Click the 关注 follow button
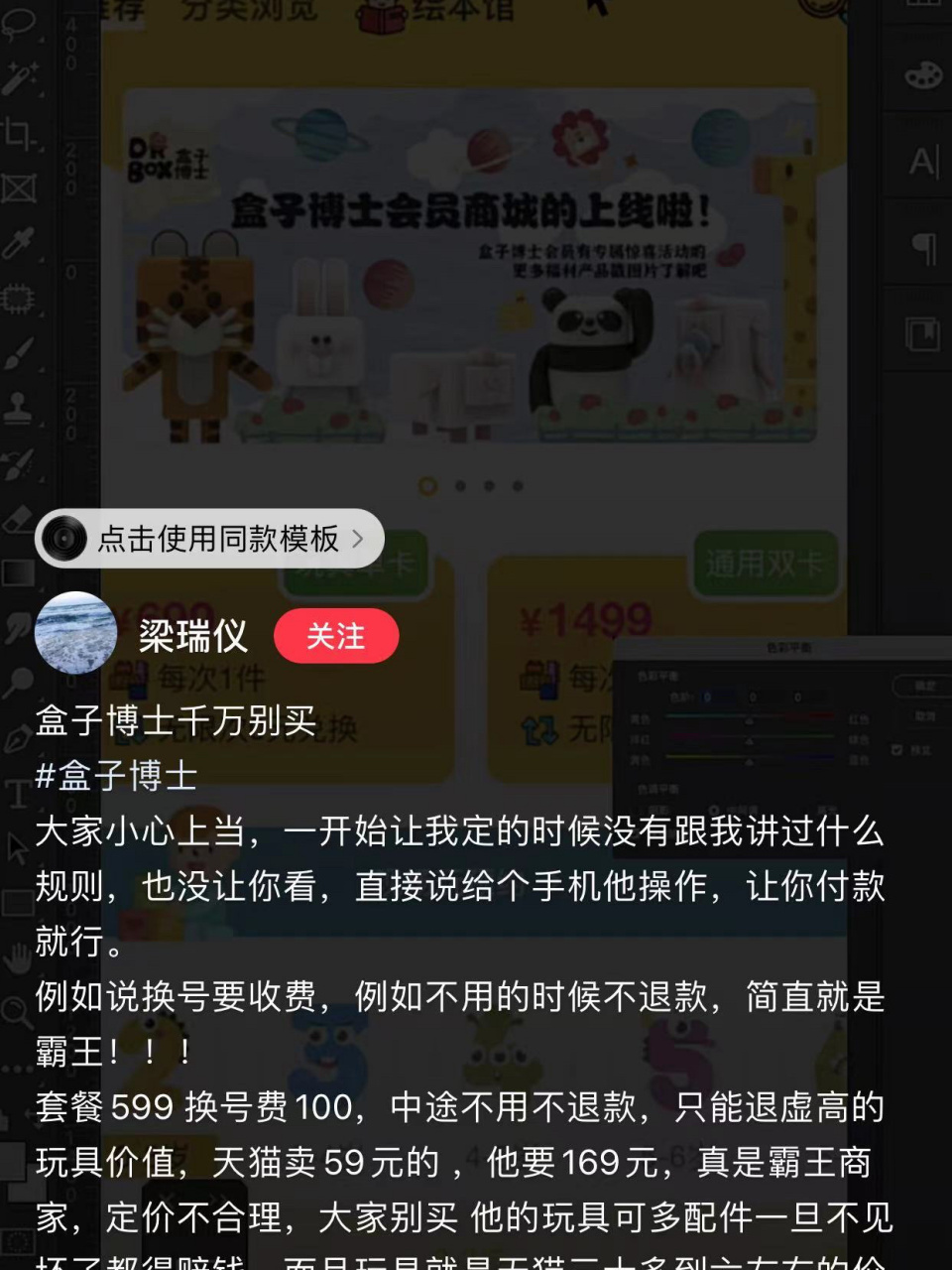The height and width of the screenshot is (1270, 952). click(x=336, y=636)
